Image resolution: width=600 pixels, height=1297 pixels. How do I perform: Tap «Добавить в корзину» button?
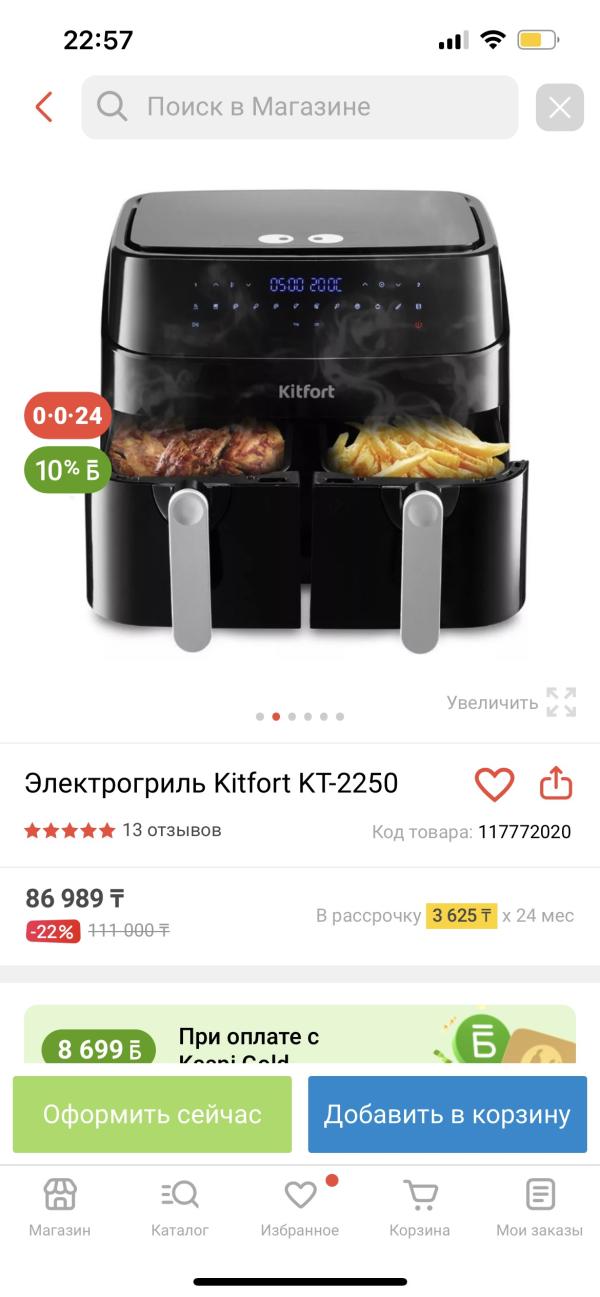point(447,1114)
